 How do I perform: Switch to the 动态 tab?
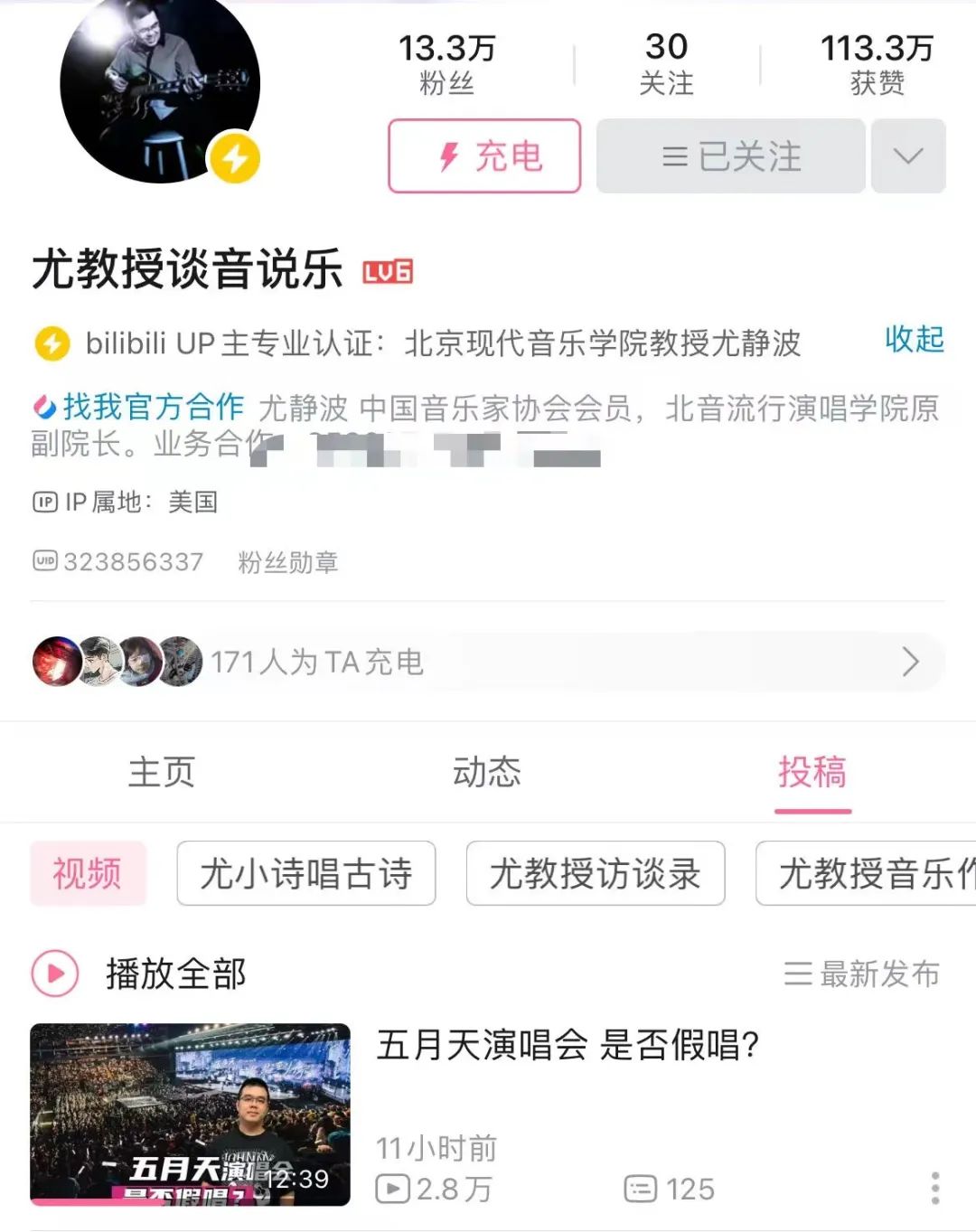[x=487, y=772]
